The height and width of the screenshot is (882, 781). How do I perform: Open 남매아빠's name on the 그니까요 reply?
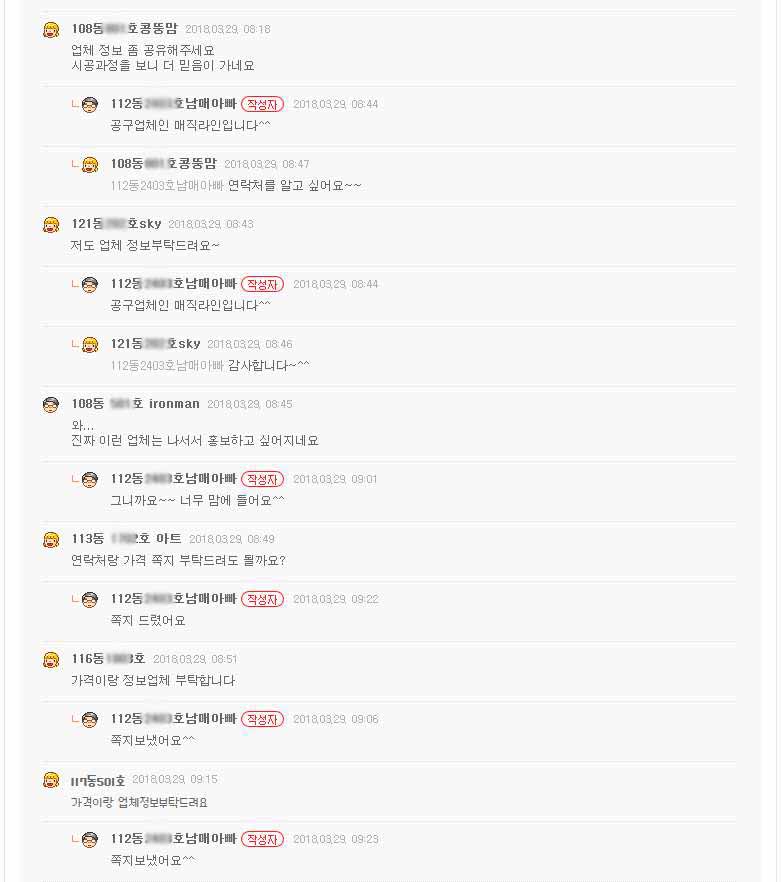click(x=173, y=479)
